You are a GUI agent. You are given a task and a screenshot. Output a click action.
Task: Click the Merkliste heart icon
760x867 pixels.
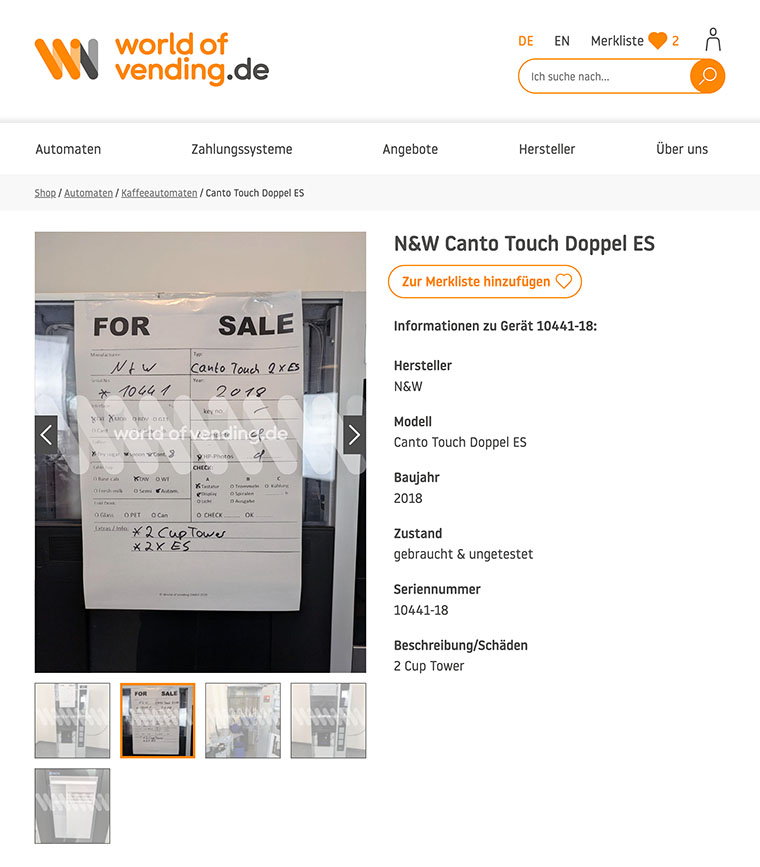click(x=657, y=40)
